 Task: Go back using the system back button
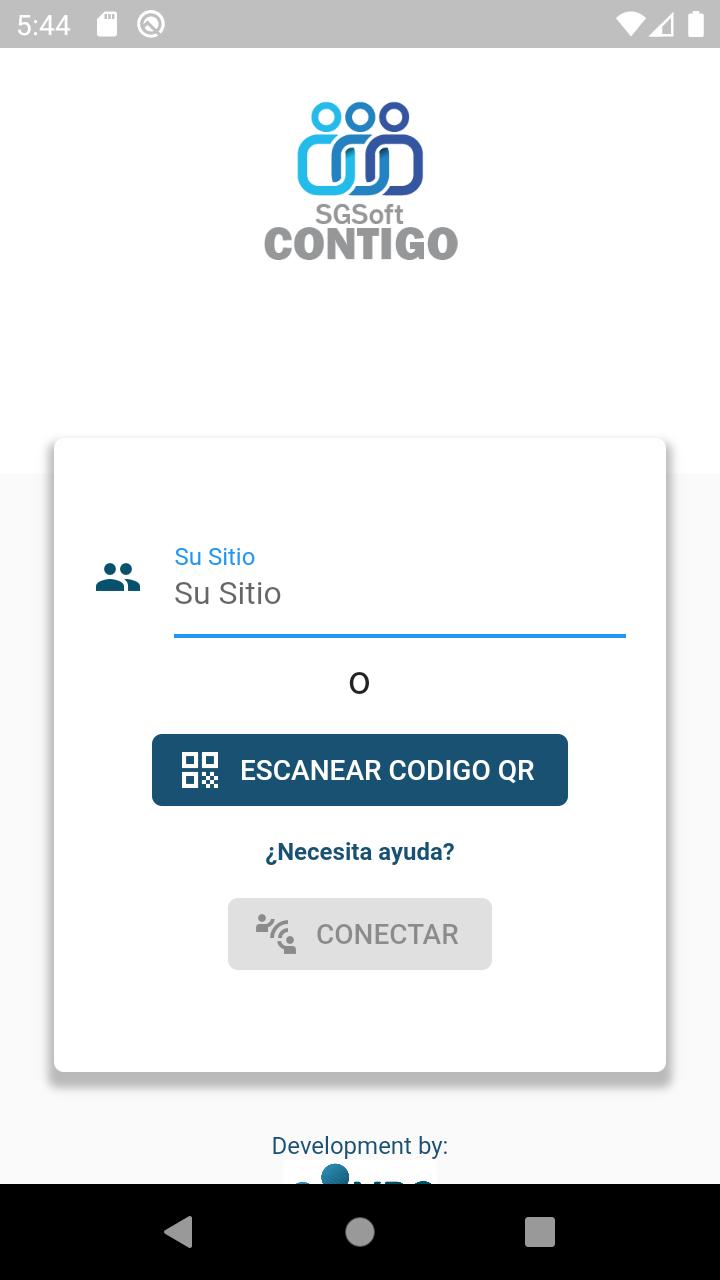[x=179, y=1232]
